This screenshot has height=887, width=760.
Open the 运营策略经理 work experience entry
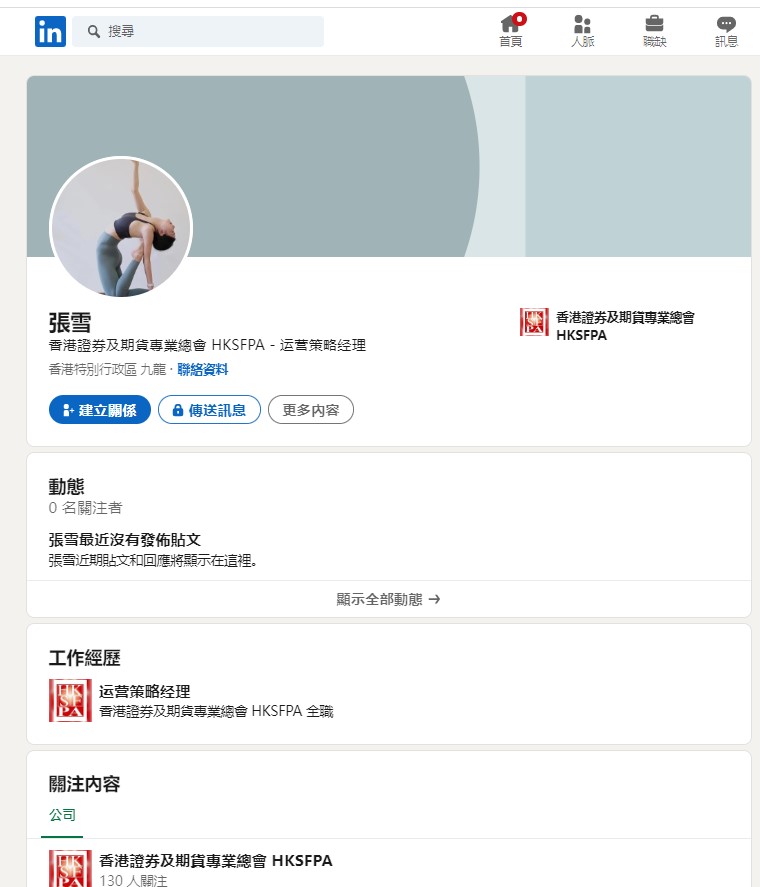point(145,691)
